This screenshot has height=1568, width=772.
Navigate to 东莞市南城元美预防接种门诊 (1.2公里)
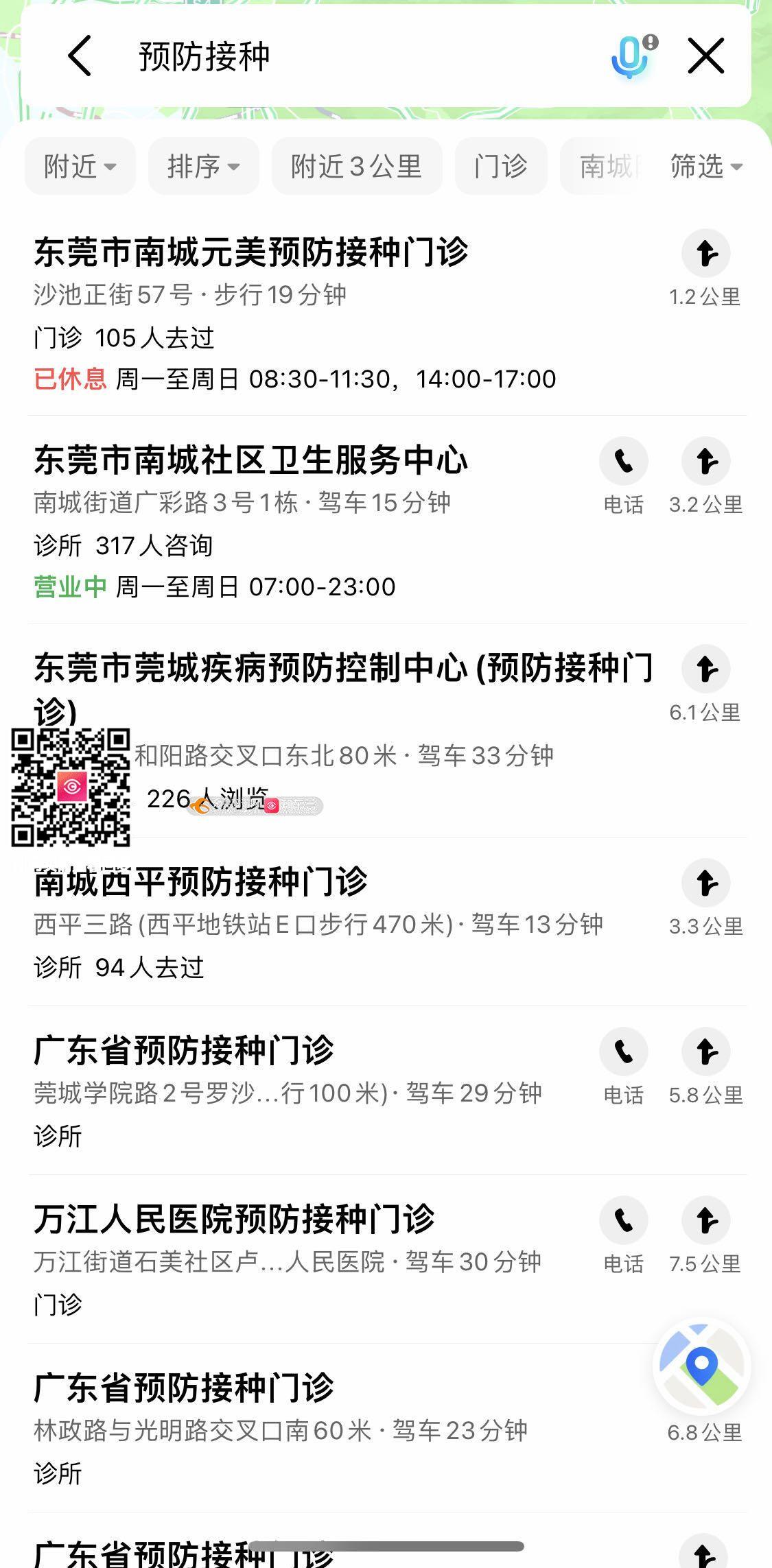coord(705,253)
